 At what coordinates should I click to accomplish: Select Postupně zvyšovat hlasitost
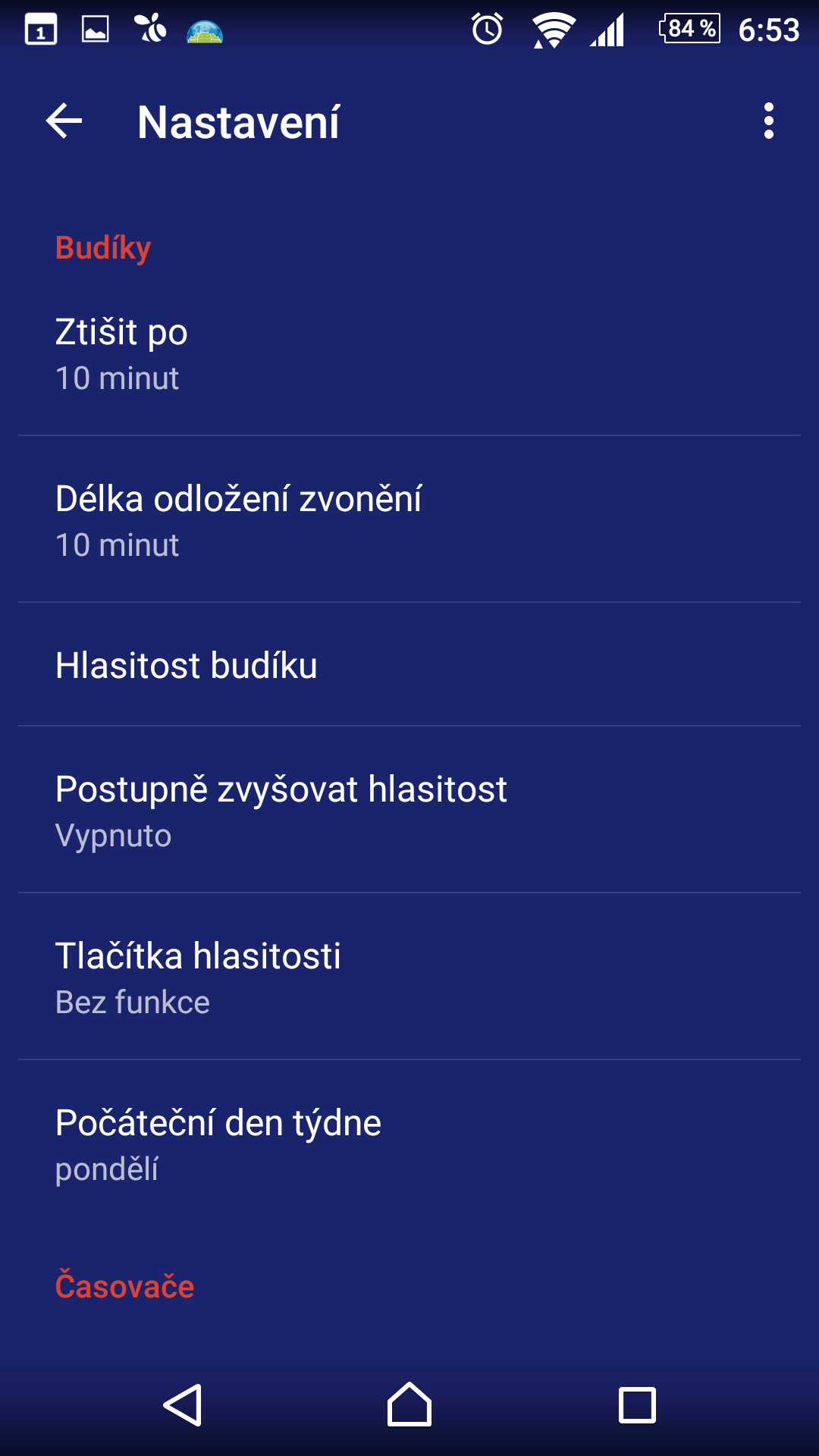pos(409,810)
